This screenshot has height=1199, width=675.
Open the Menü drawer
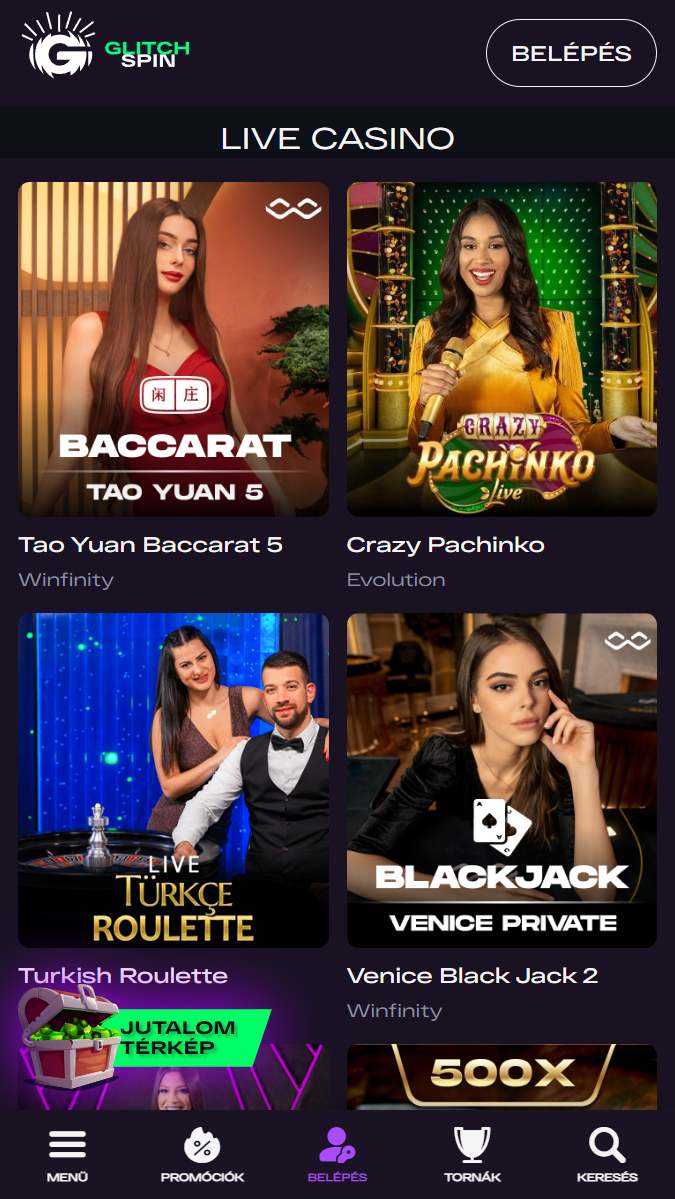point(67,1155)
